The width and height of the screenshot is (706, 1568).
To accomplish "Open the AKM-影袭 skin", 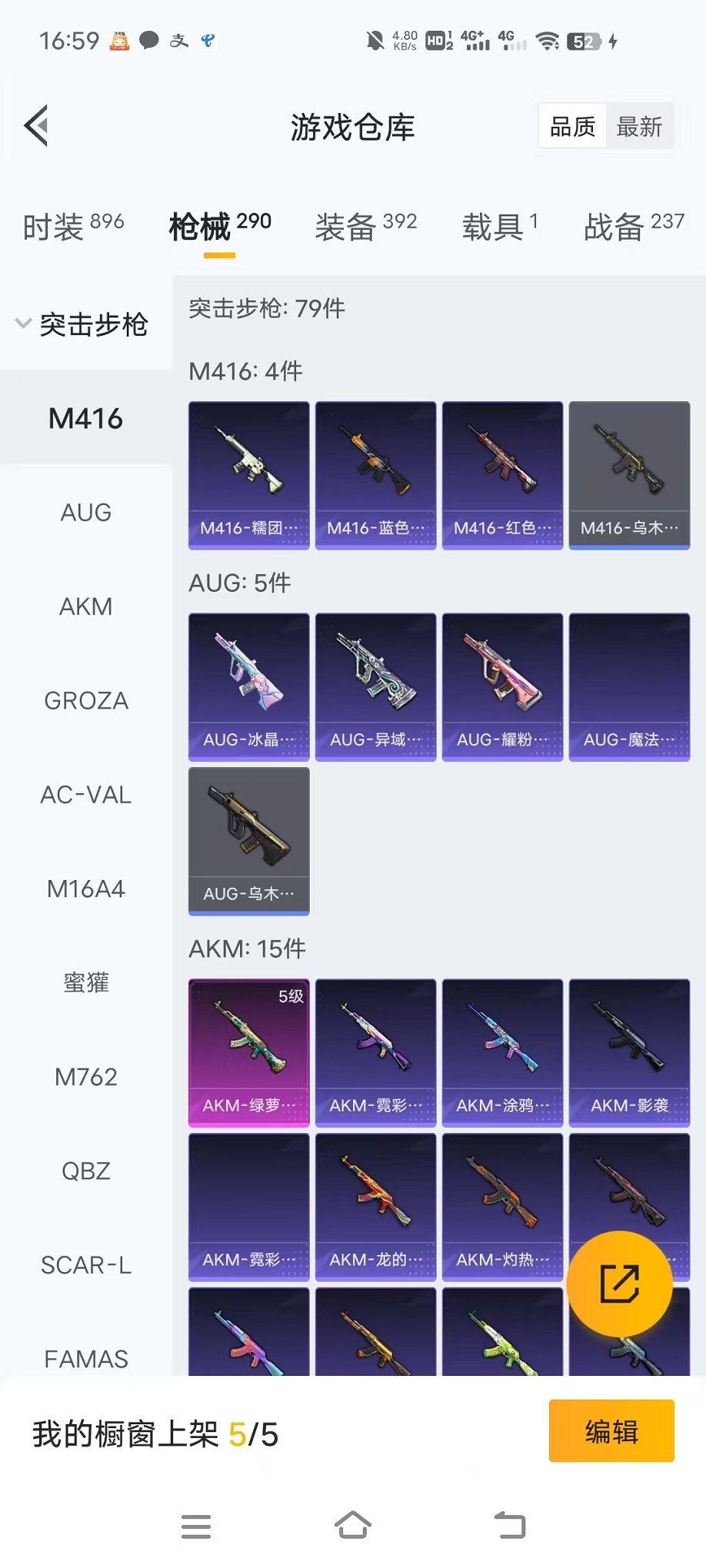I will [629, 1052].
